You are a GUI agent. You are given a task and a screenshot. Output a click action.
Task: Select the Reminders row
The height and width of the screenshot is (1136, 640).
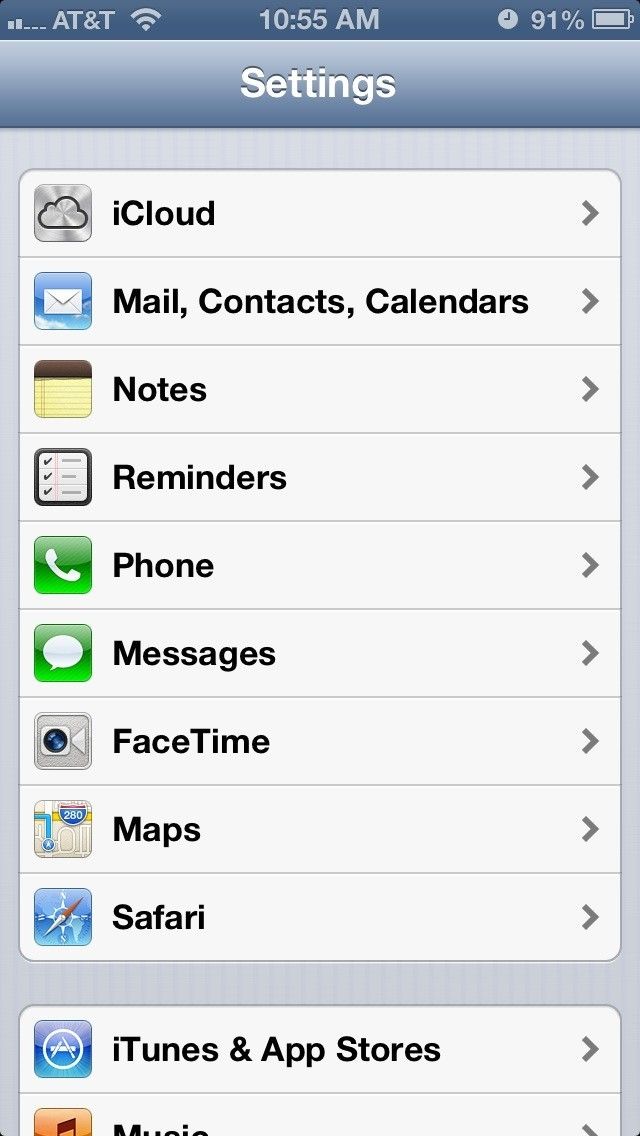pyautogui.click(x=320, y=478)
